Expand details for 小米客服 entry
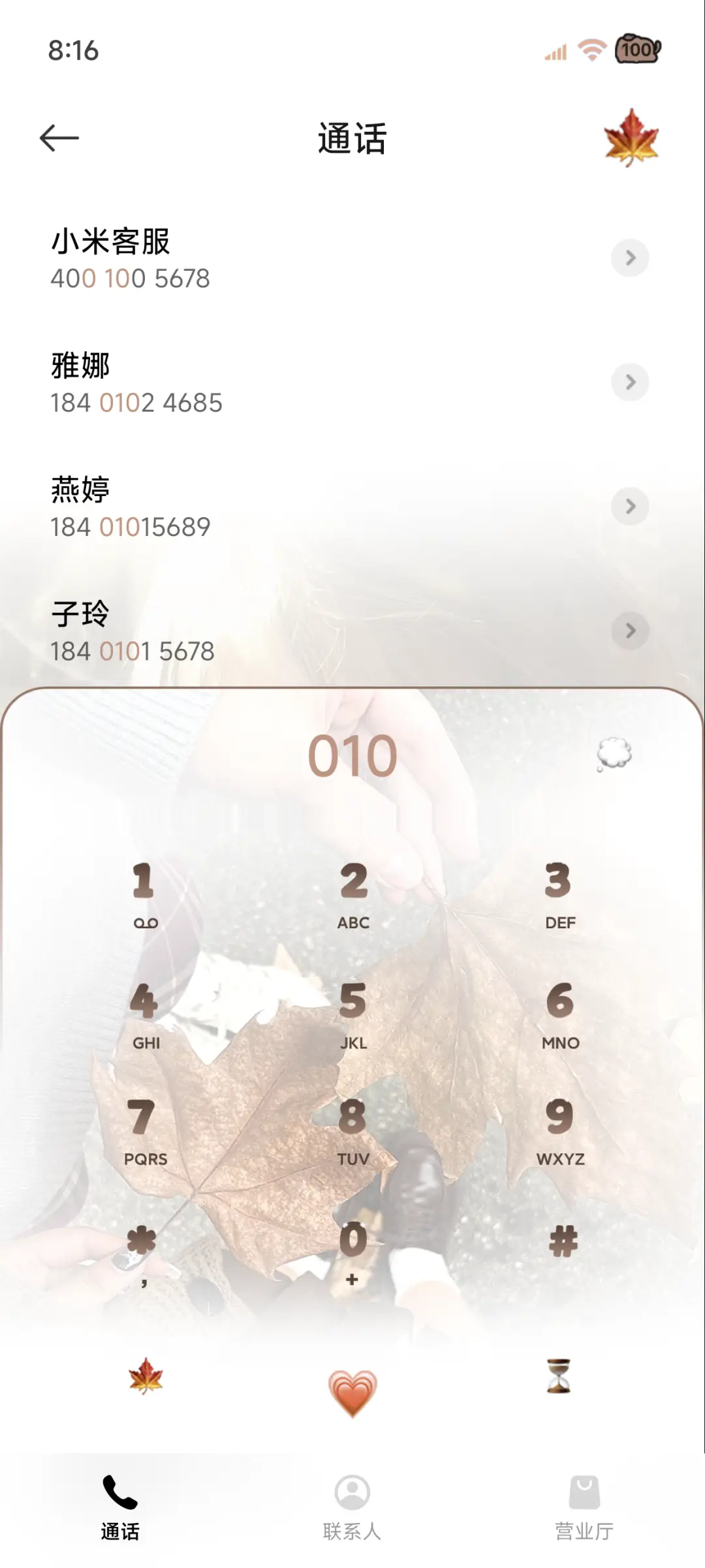The height and width of the screenshot is (1568, 705). 630,258
